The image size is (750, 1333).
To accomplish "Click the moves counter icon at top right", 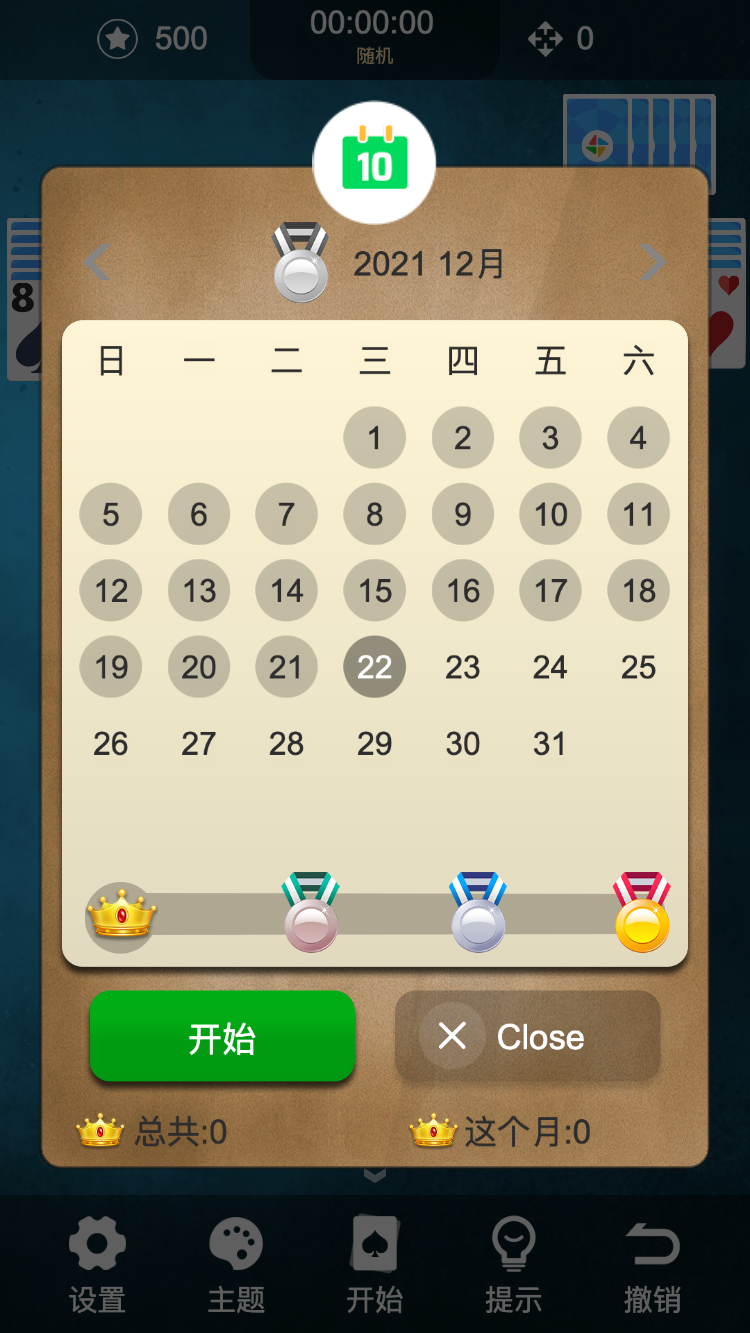I will pos(542,36).
